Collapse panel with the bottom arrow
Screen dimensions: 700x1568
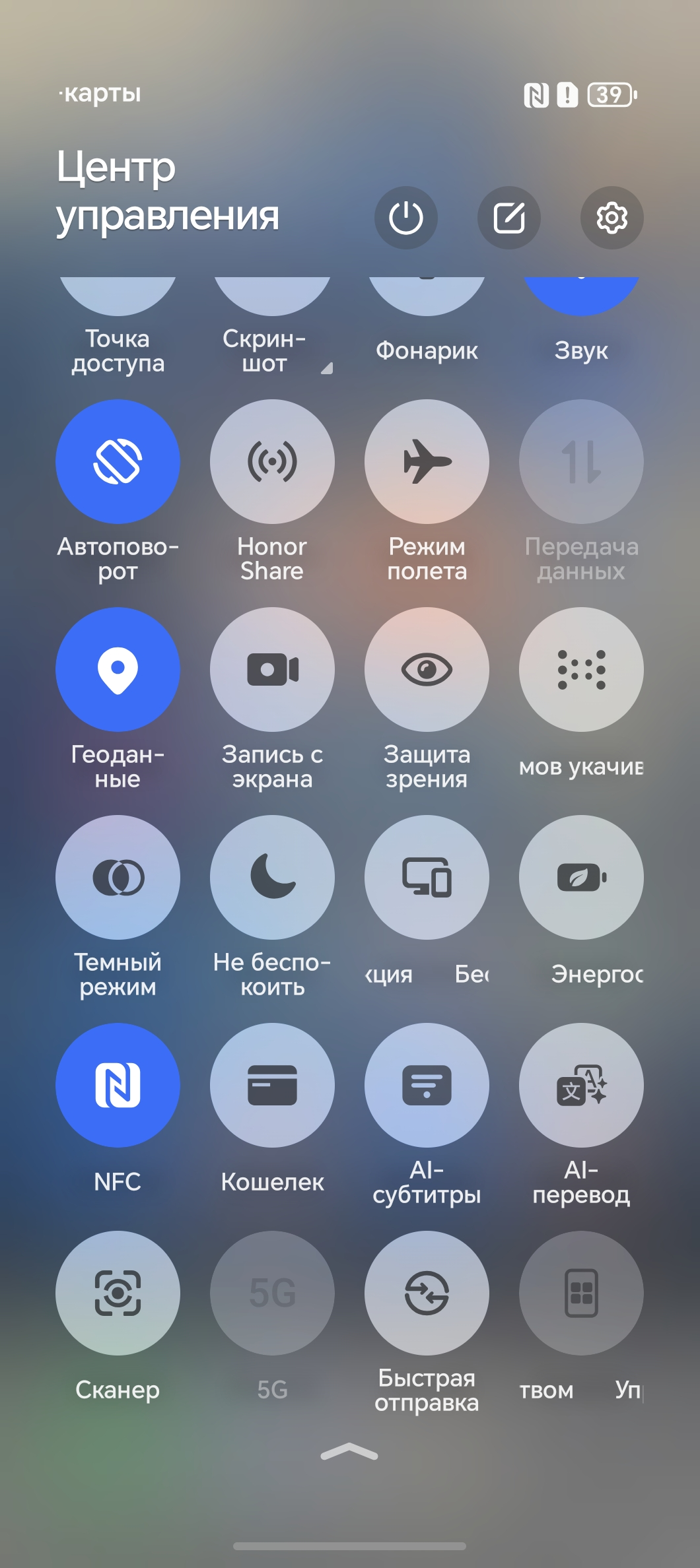[x=349, y=1451]
